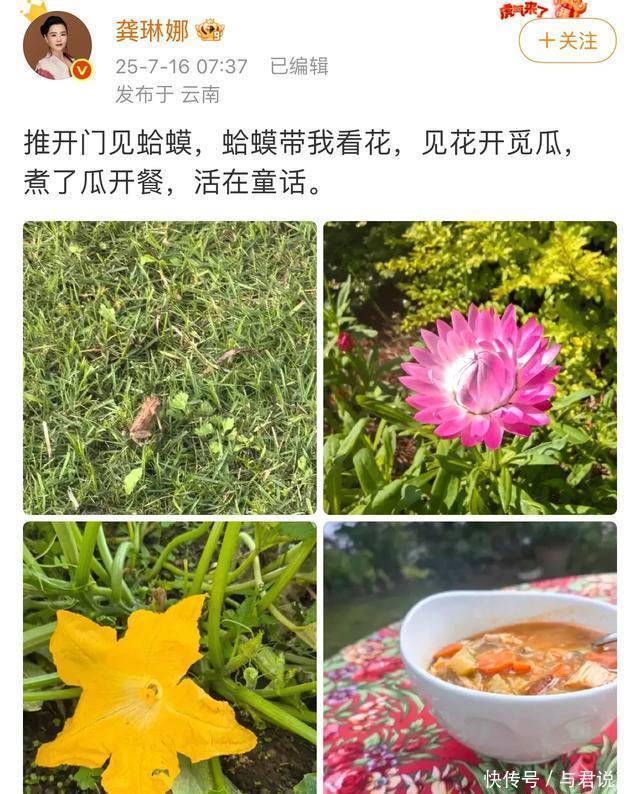Open the soup bowl photo
The image size is (640, 794).
(470, 657)
